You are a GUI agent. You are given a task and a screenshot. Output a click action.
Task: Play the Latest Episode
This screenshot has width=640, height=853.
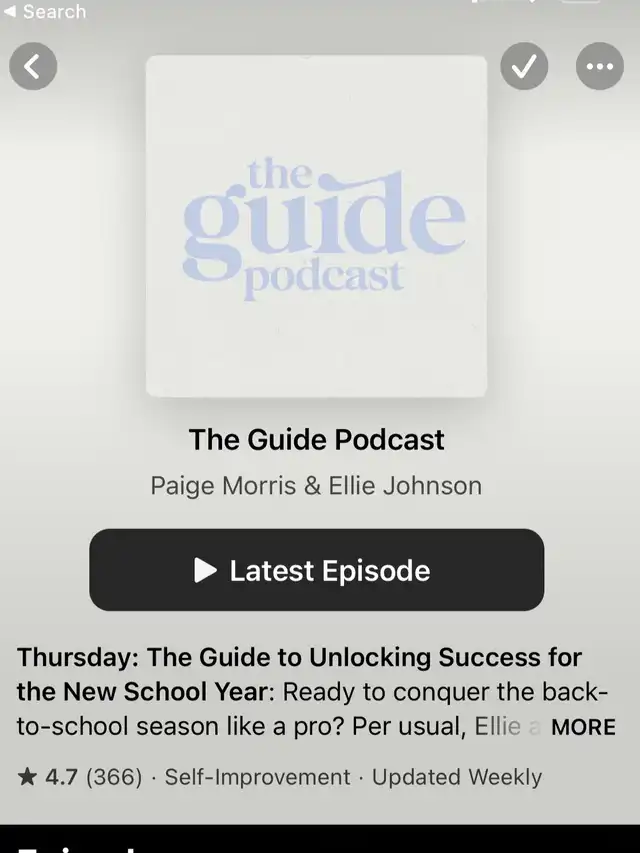[x=316, y=570]
